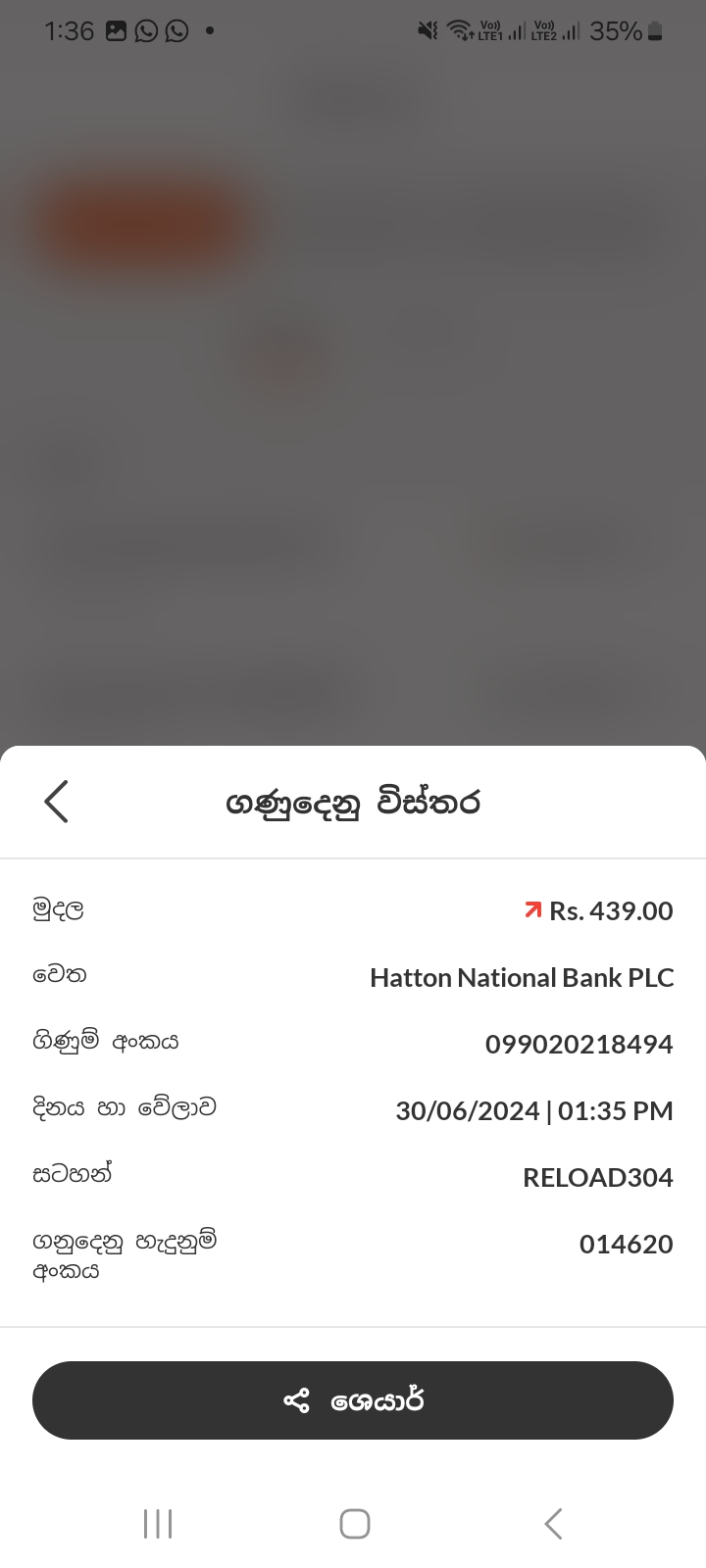This screenshot has width=706, height=1568.
Task: Go back from the transaction details sheet
Action: click(57, 802)
